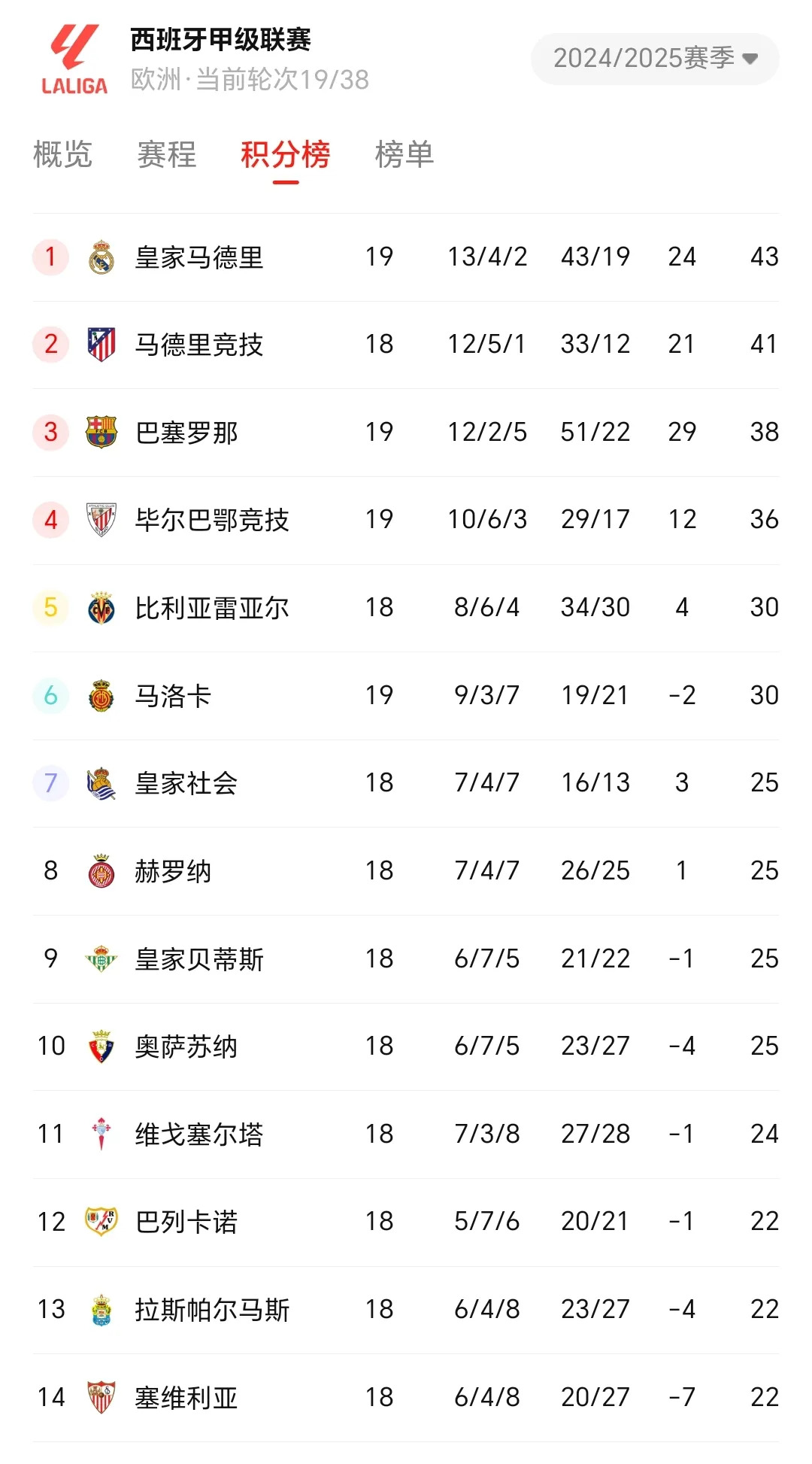Click the Atlético Madrid badge icon

point(103,344)
